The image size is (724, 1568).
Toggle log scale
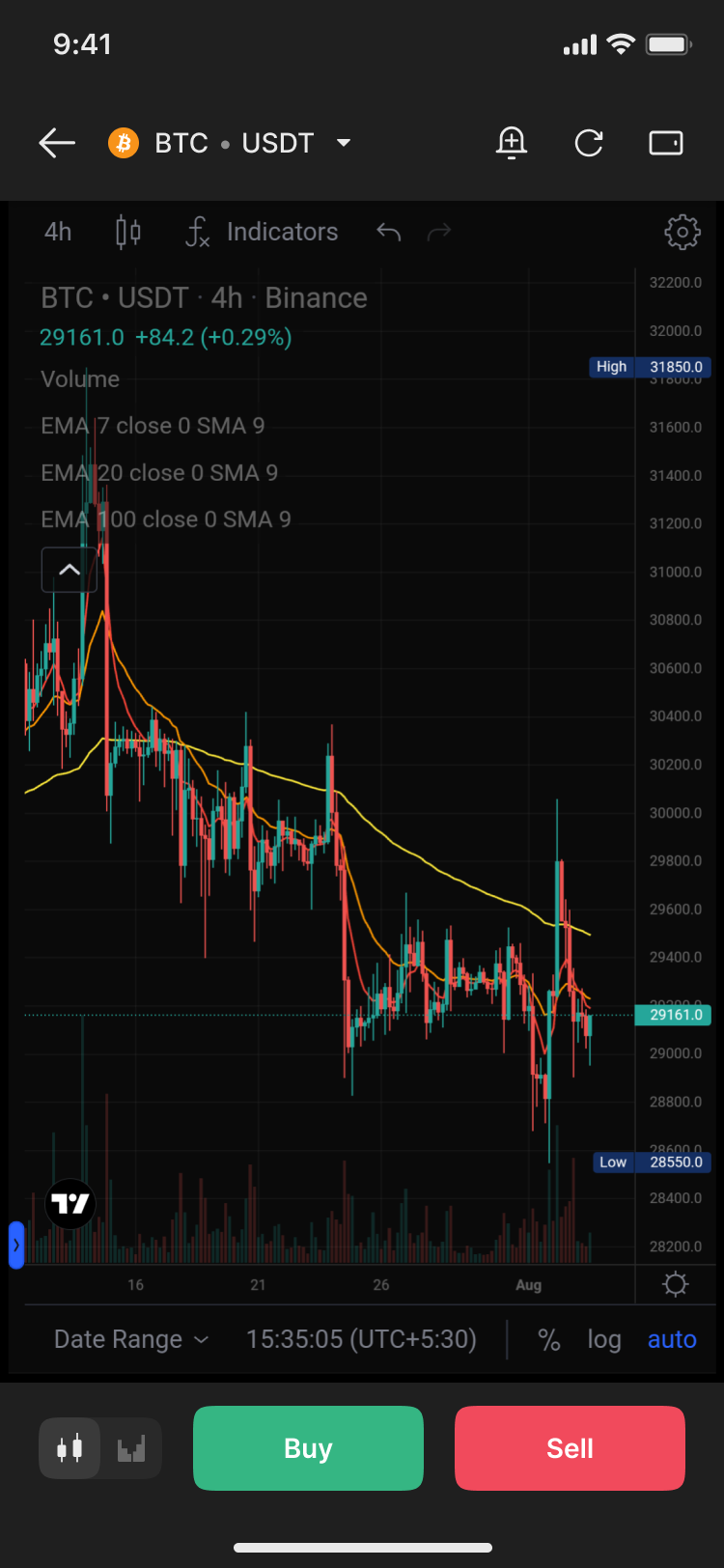point(604,1339)
